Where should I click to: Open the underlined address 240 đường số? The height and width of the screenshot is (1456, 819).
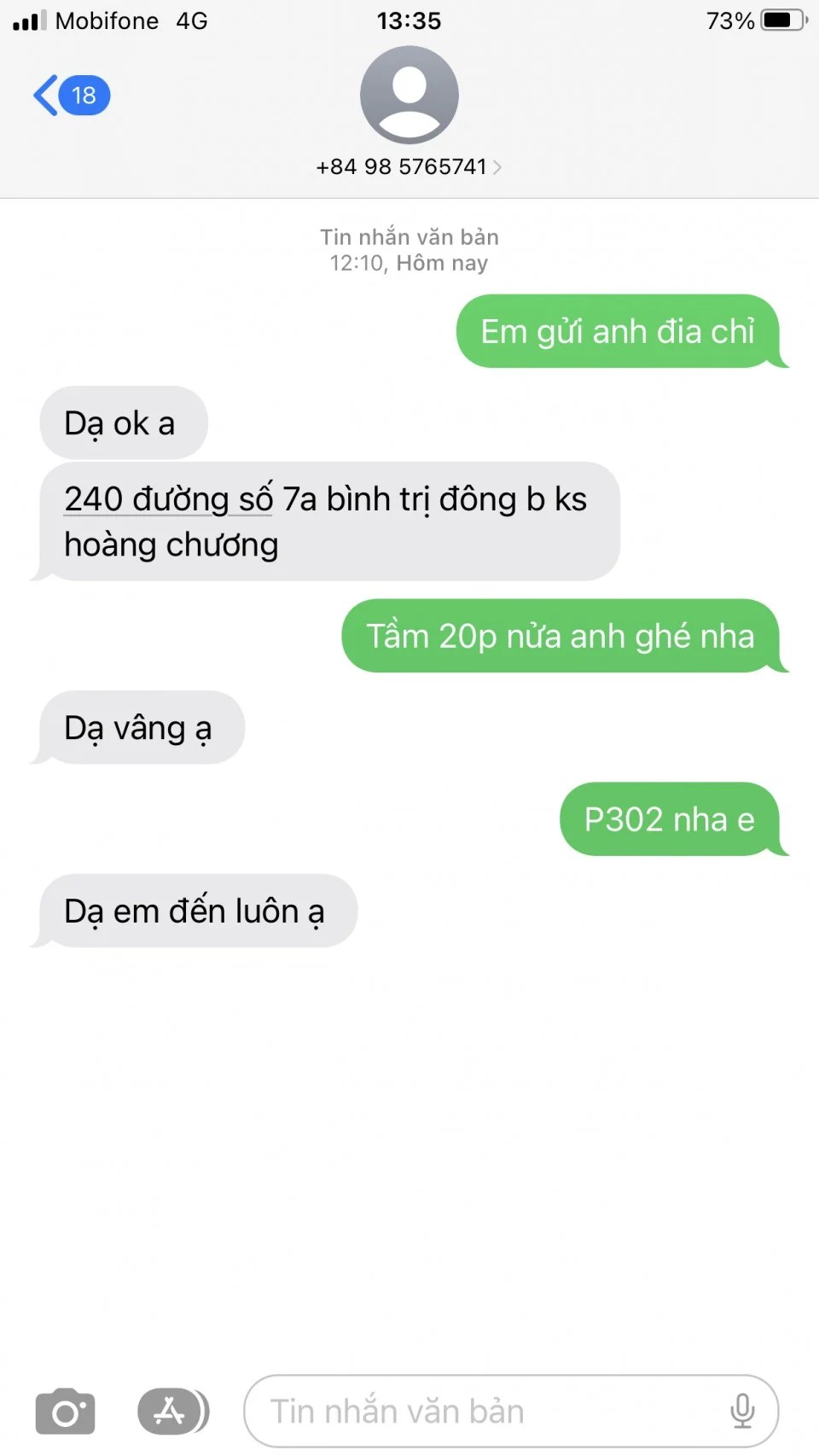(168, 499)
